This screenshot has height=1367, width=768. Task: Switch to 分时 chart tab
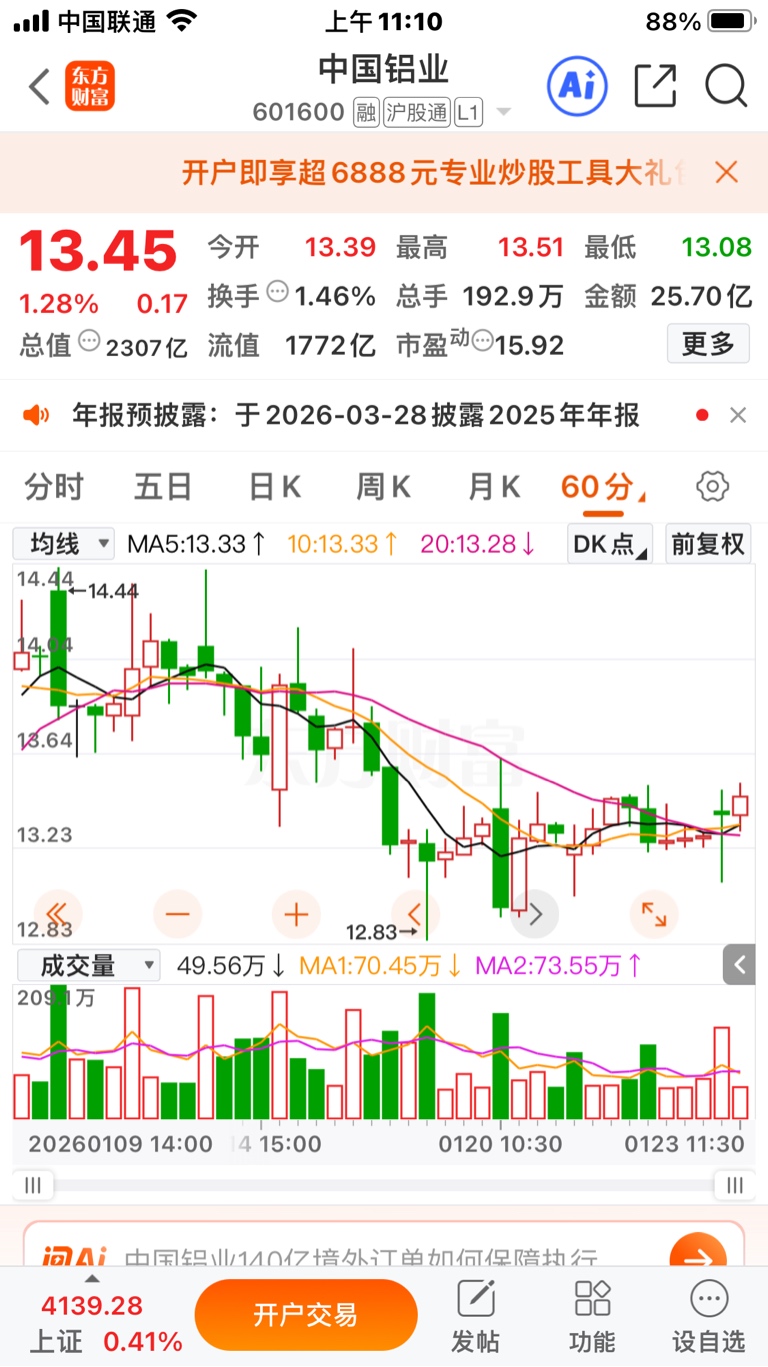point(55,487)
